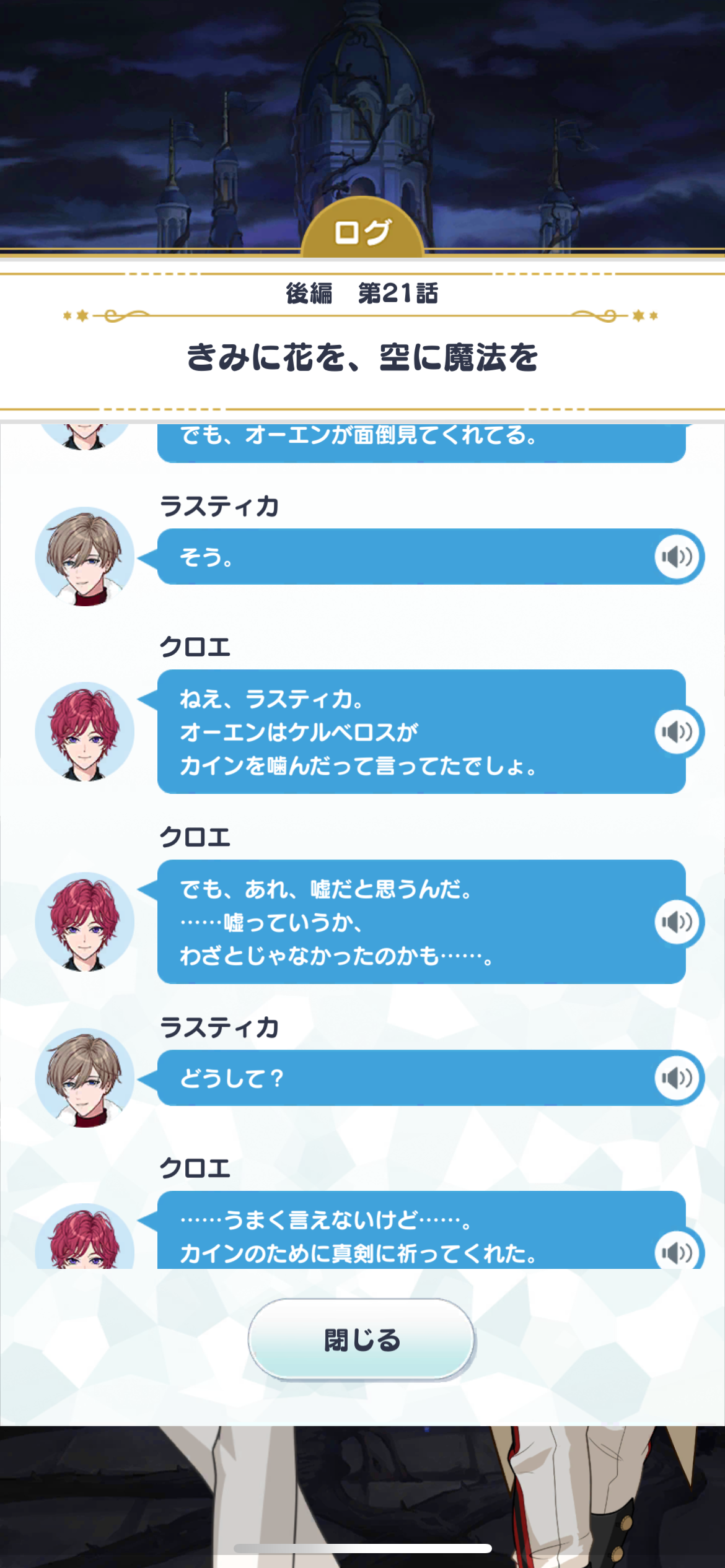Viewport: 725px width, 1568px height.
Task: Play voice for Rustica's line そう。
Action: coord(677,557)
